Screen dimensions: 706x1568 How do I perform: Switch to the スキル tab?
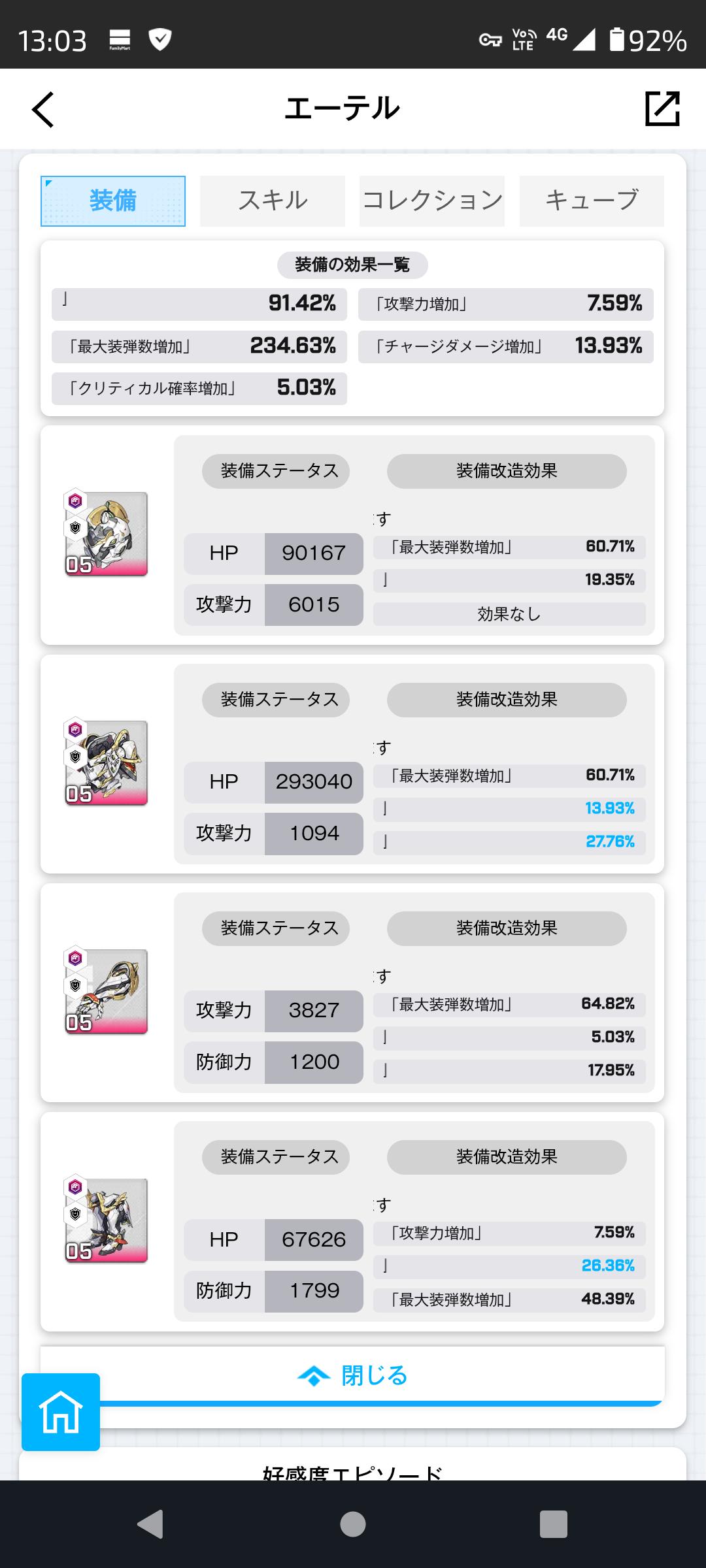pos(272,201)
